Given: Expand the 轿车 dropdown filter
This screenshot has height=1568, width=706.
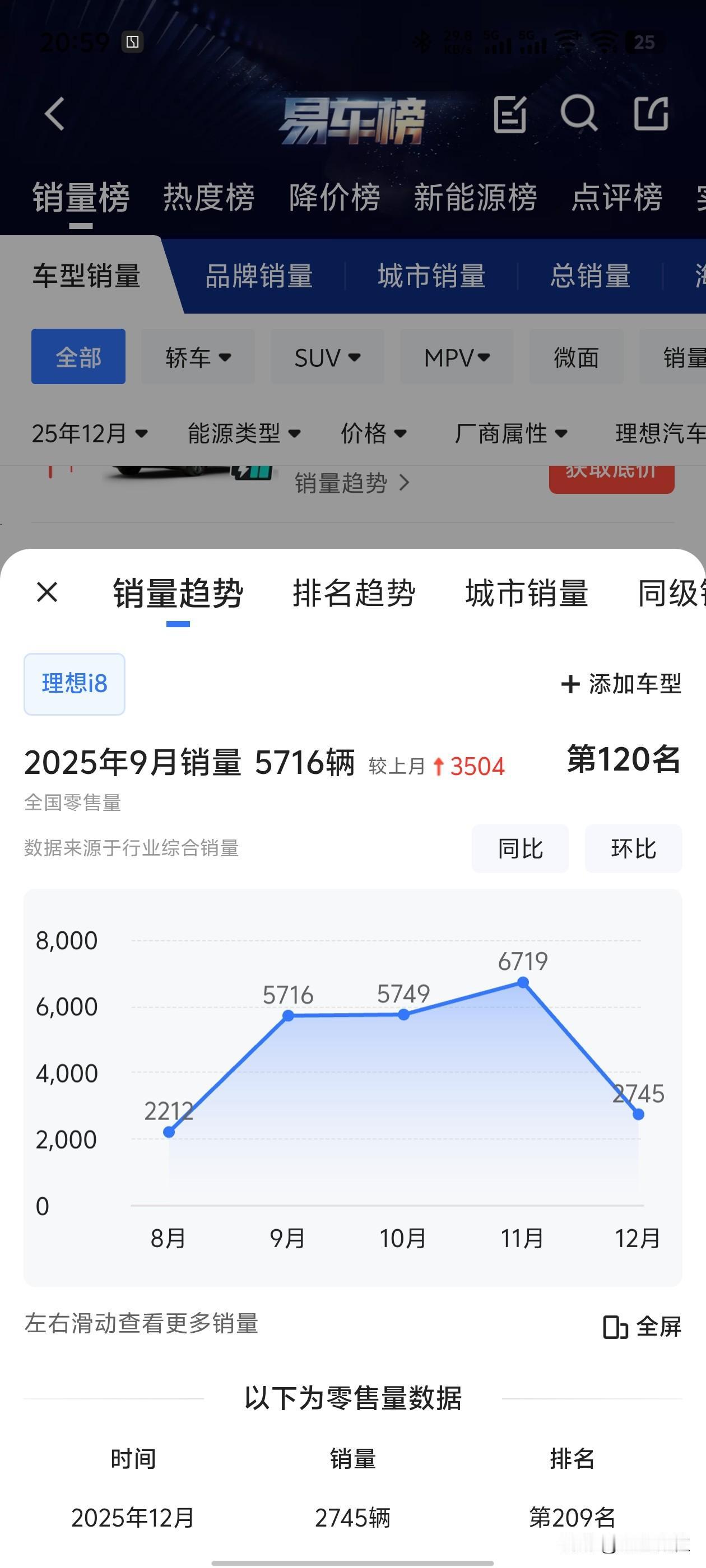Looking at the screenshot, I should click(x=197, y=357).
